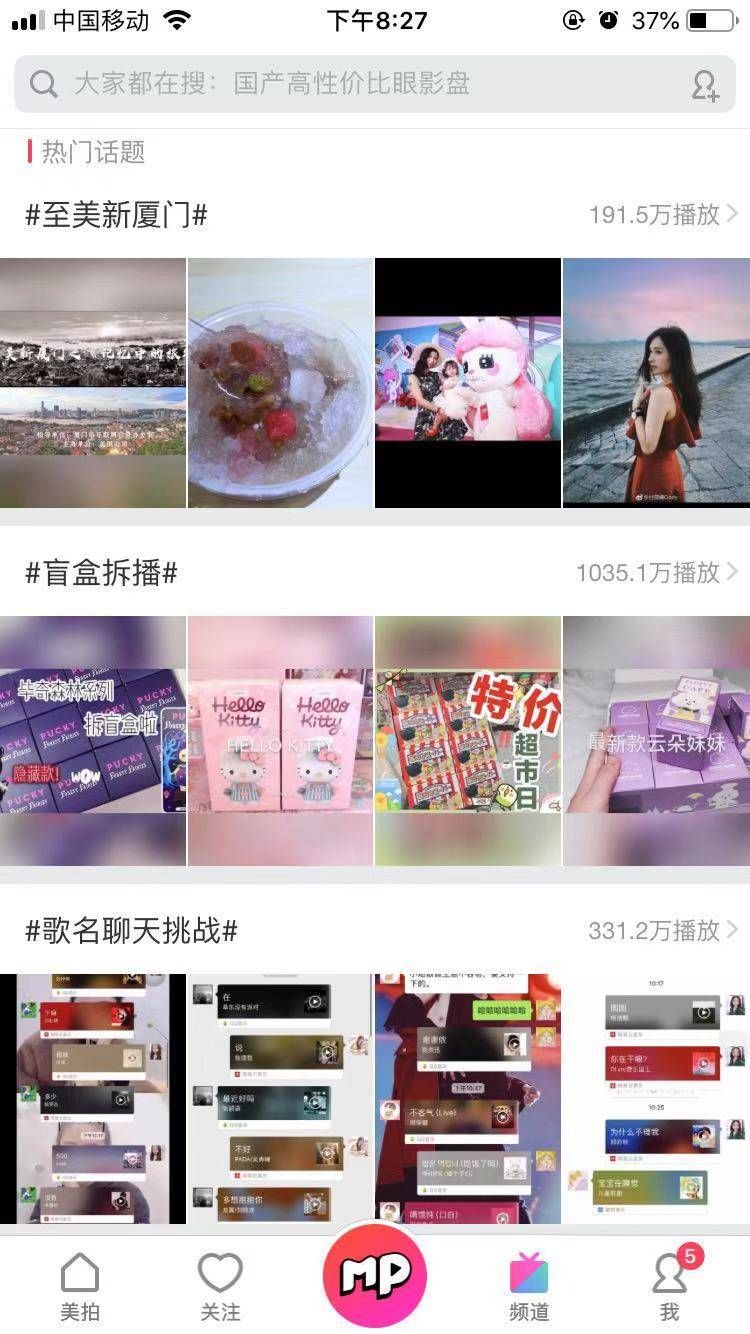This screenshot has width=750, height=1334.
Task: Select the 频道 tab
Action: coord(529,1286)
